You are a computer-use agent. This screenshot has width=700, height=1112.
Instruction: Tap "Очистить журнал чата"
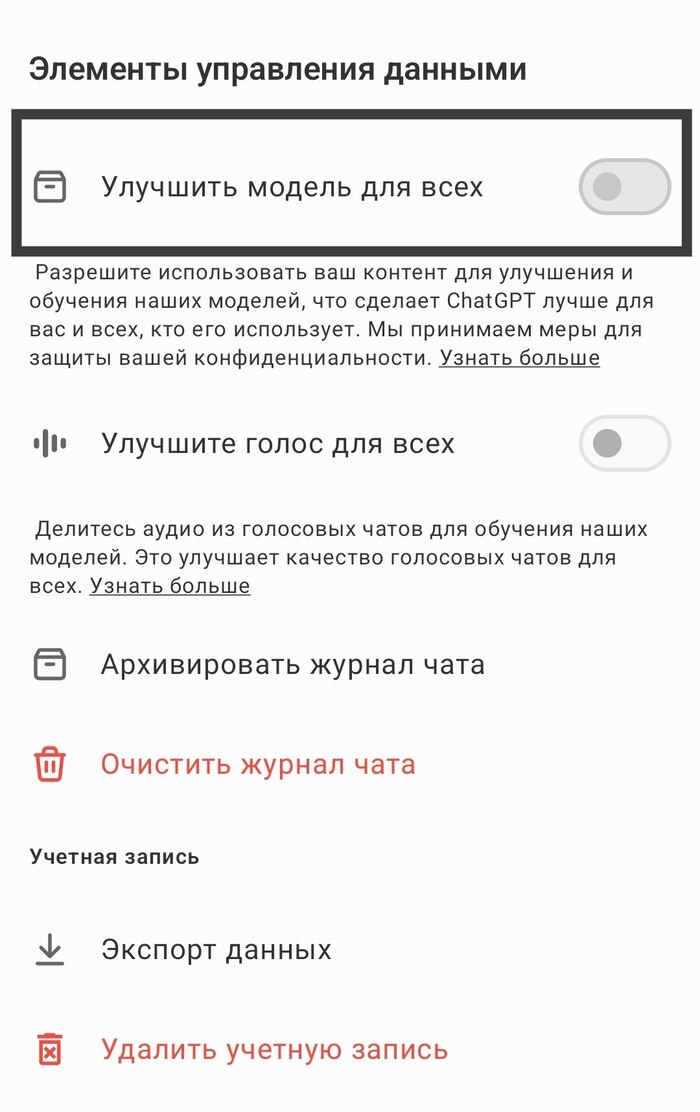tap(258, 766)
